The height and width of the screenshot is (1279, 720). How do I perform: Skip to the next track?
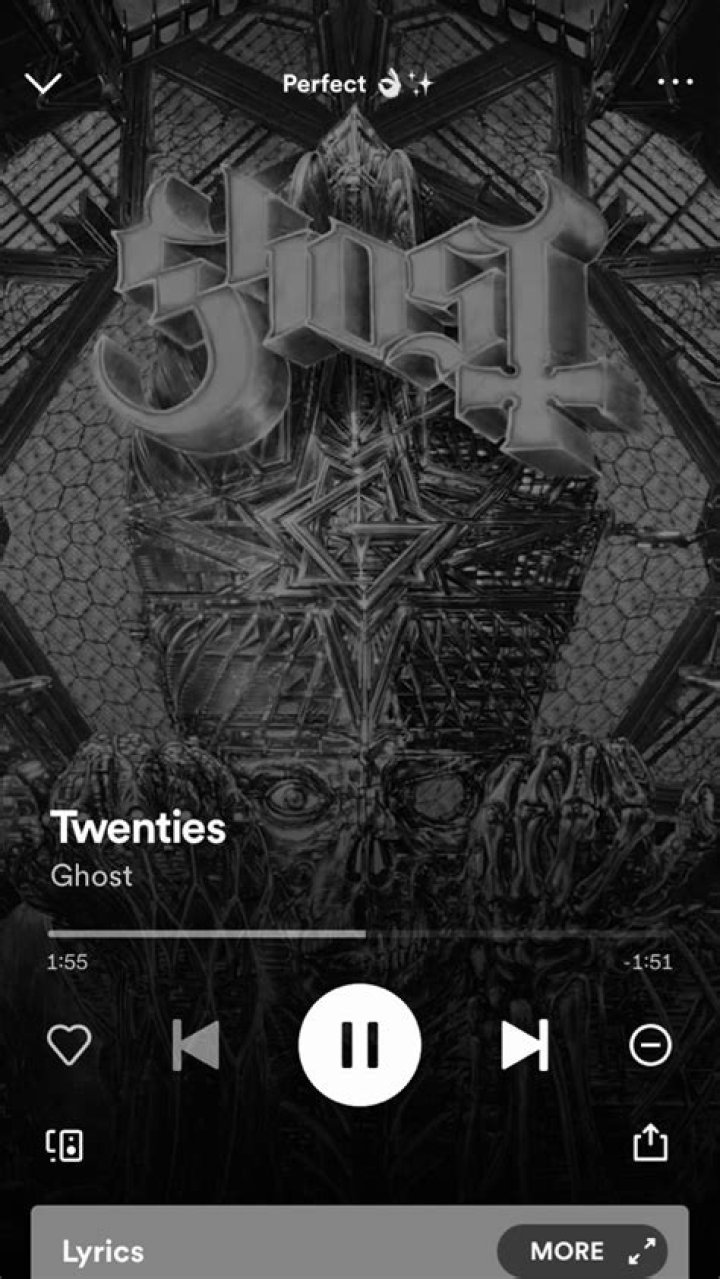[524, 1045]
